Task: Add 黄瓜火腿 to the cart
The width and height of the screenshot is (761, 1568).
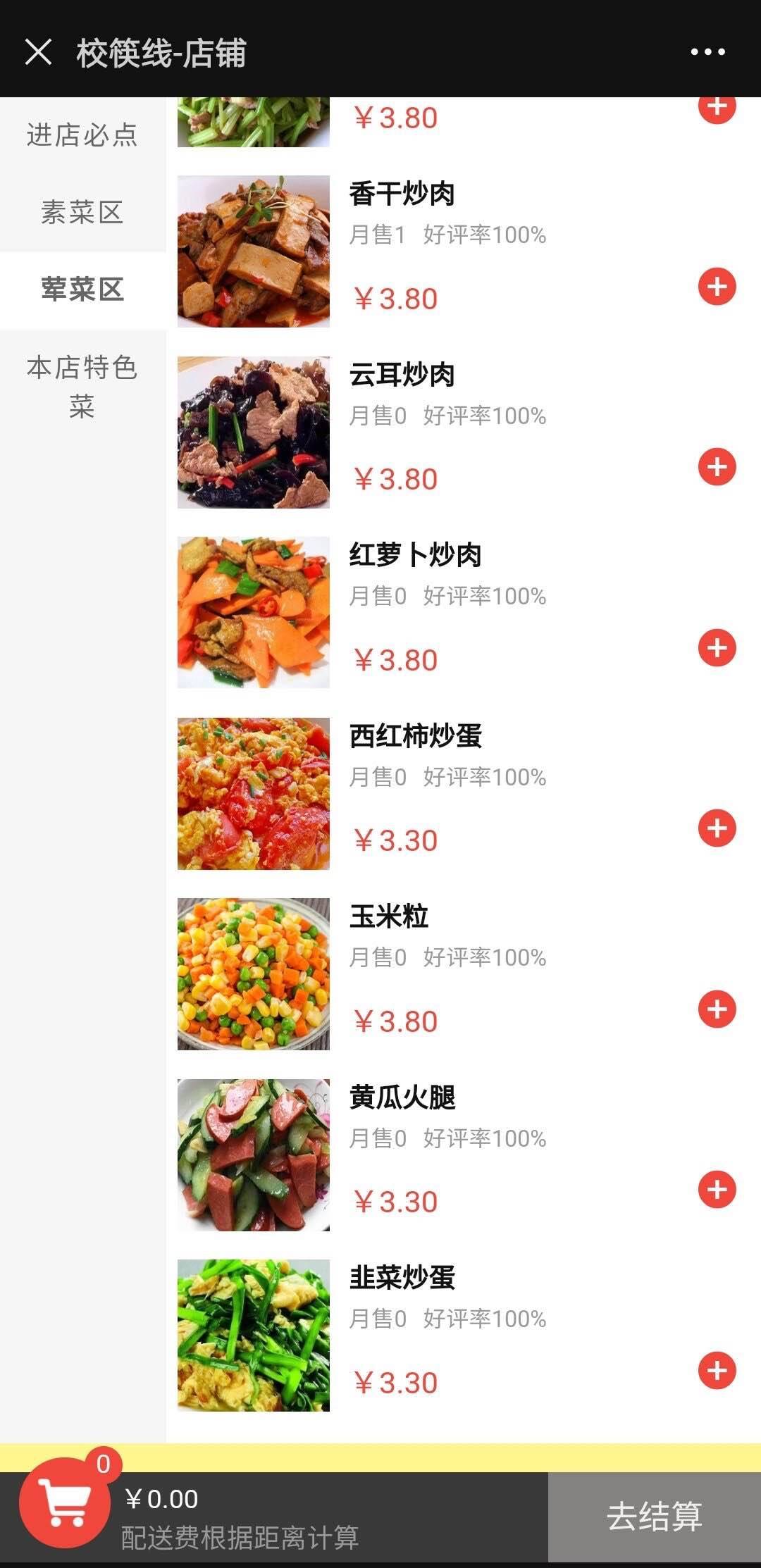Action: point(717,1190)
